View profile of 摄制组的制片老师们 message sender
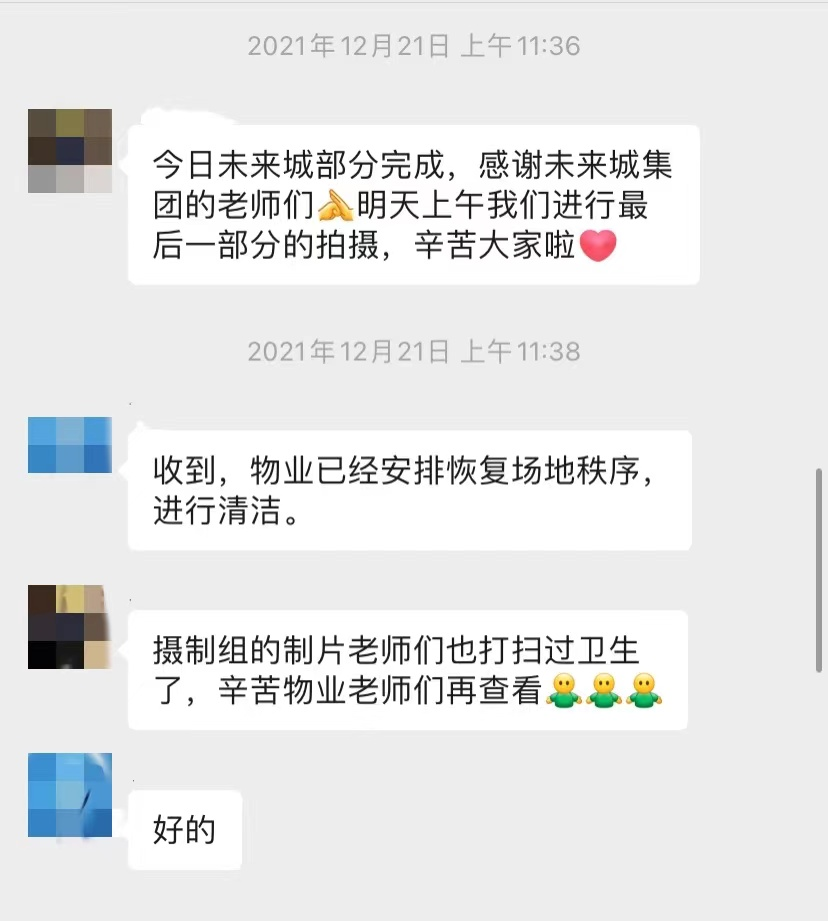Image resolution: width=828 pixels, height=921 pixels. 69,627
